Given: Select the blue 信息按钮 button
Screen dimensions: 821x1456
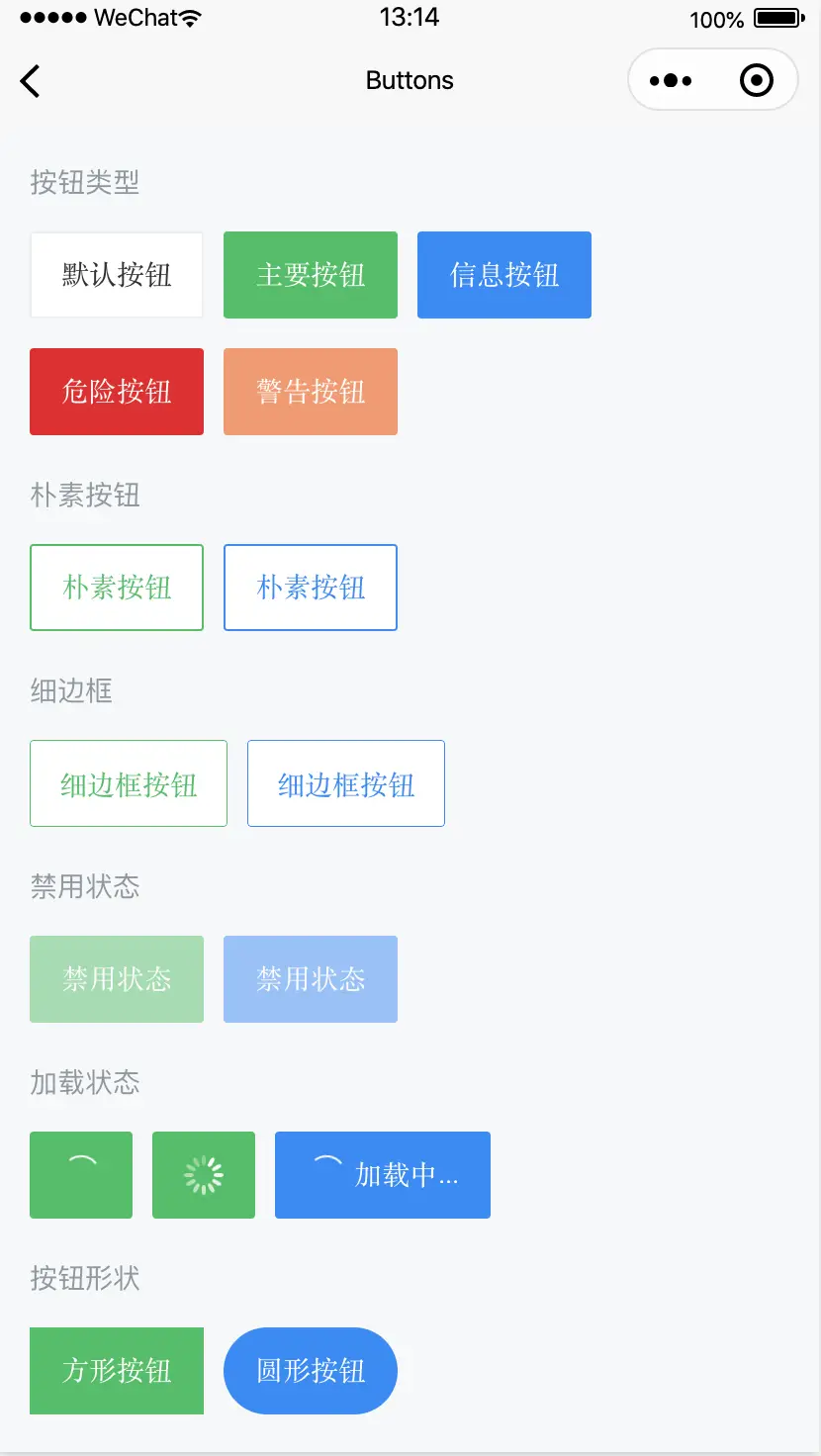Looking at the screenshot, I should [504, 275].
